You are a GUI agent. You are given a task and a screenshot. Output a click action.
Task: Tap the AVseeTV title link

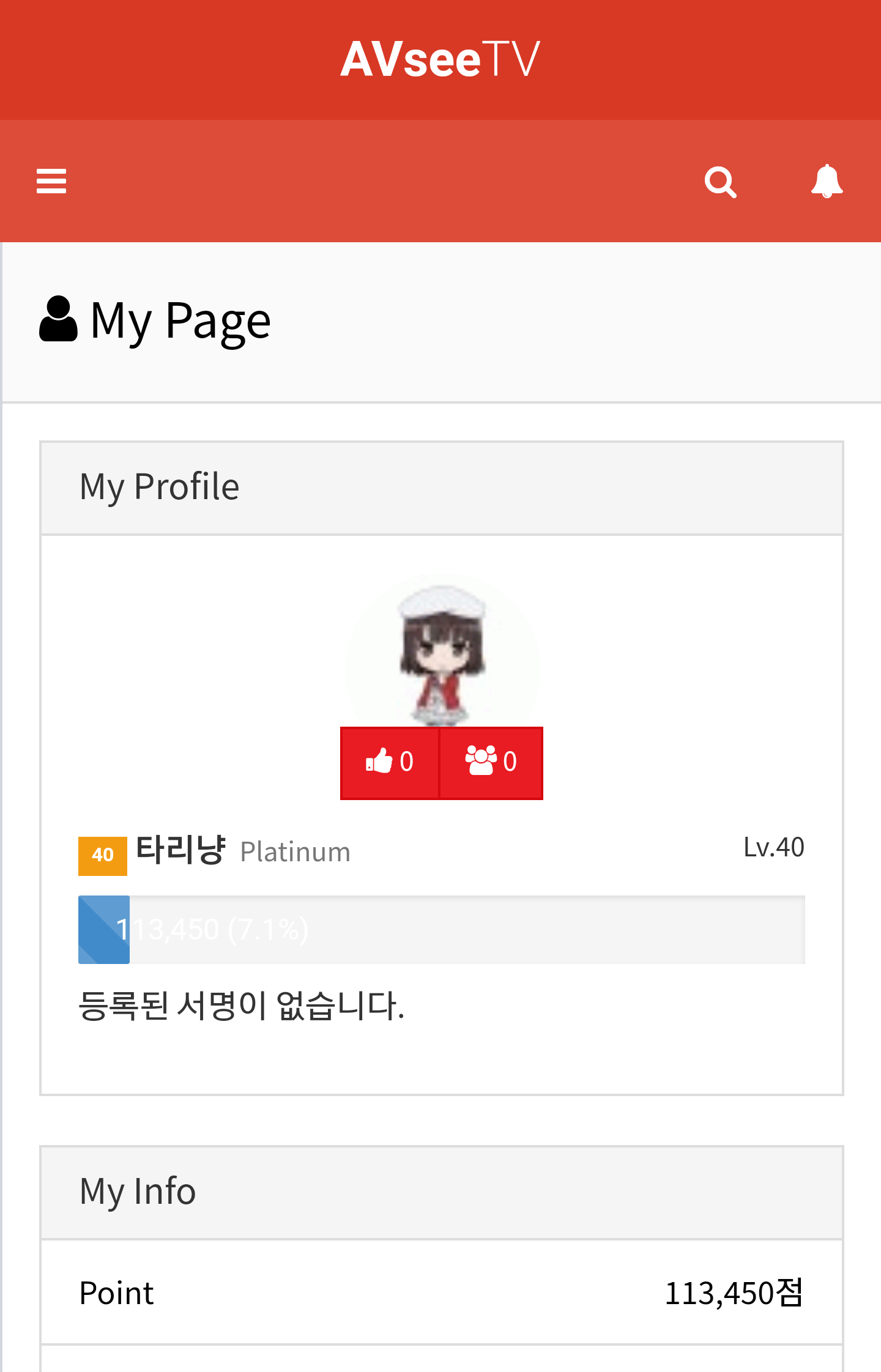pos(440,59)
